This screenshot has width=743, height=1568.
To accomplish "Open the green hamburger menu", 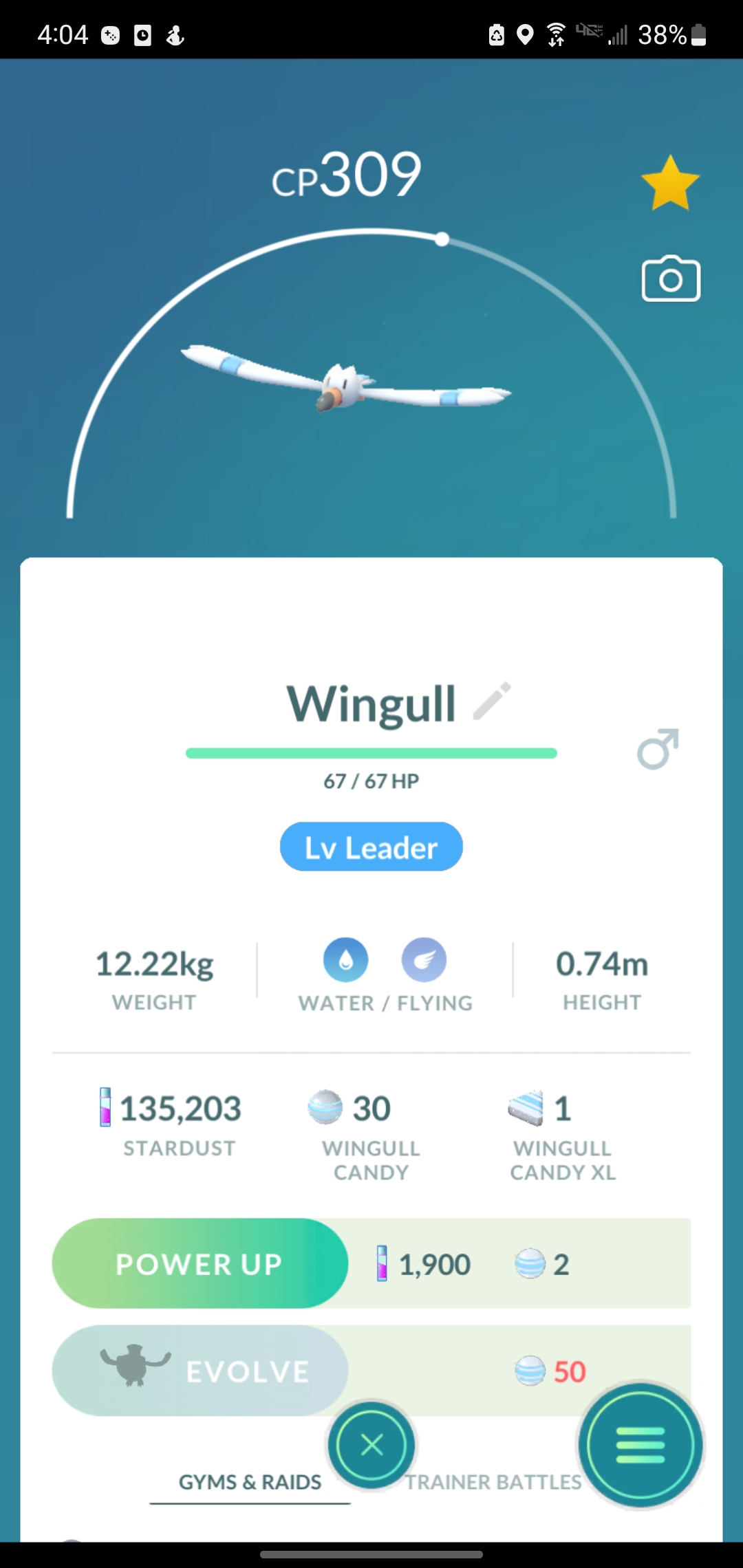I will pos(640,1445).
